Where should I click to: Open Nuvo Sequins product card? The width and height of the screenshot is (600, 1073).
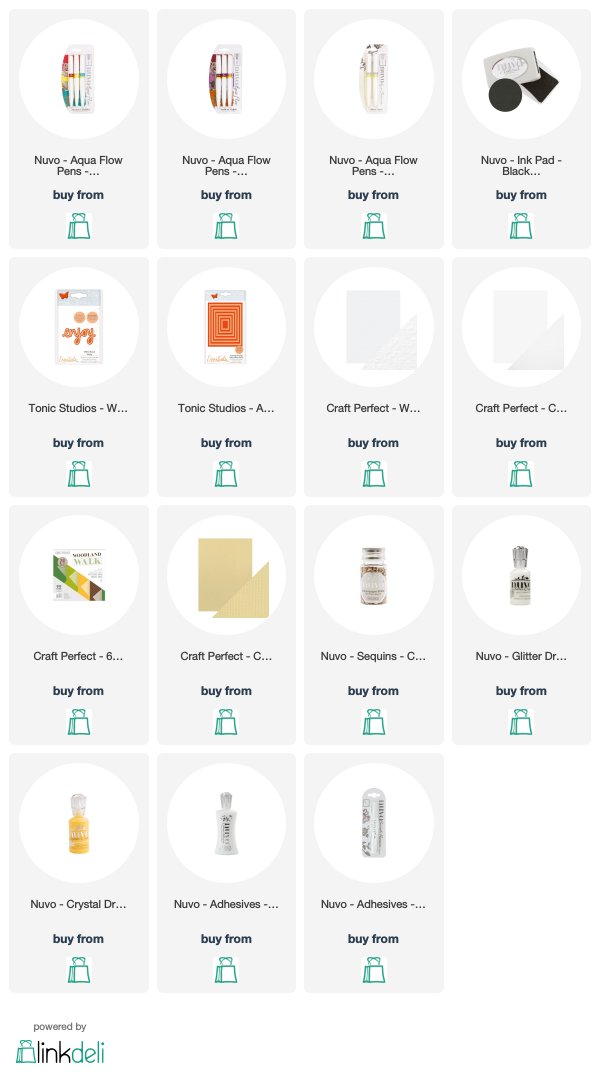click(x=374, y=575)
